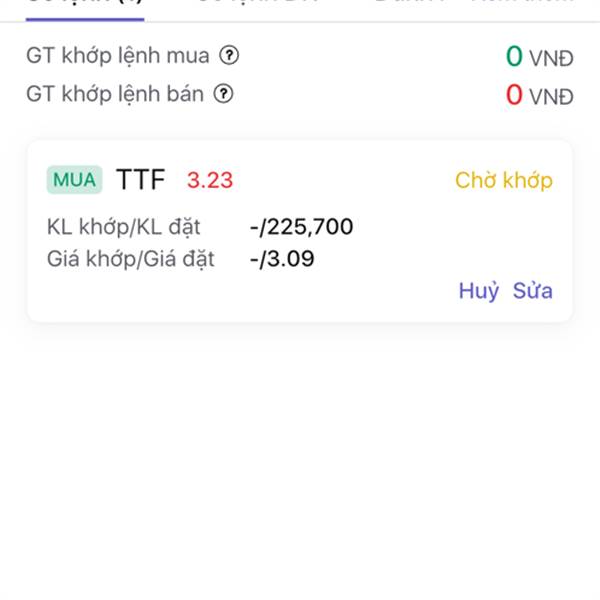This screenshot has height=600, width=600.
Task: Open help icon for GT khớp lệnh mua
Action: (229, 55)
